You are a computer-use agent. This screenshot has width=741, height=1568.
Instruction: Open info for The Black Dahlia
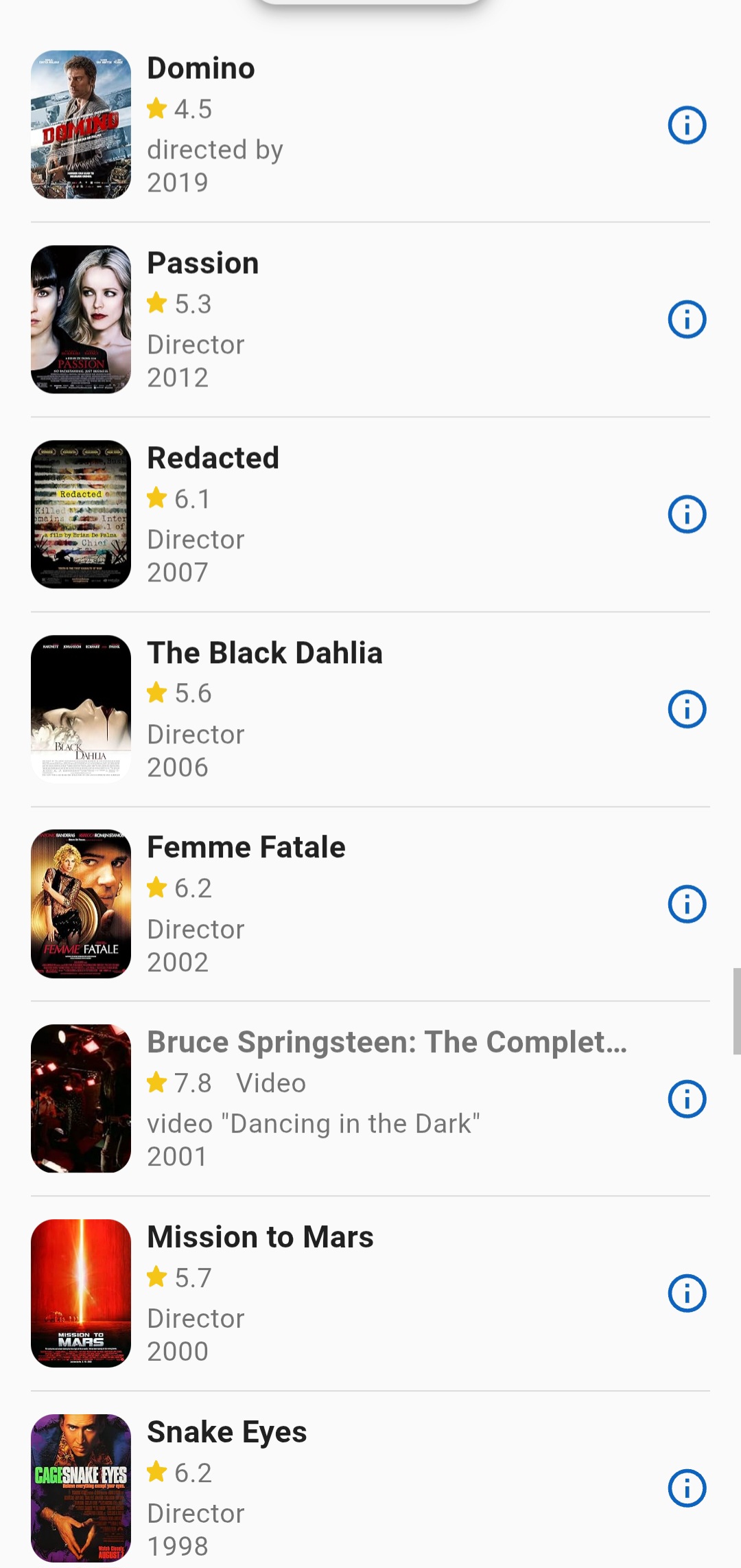click(687, 709)
